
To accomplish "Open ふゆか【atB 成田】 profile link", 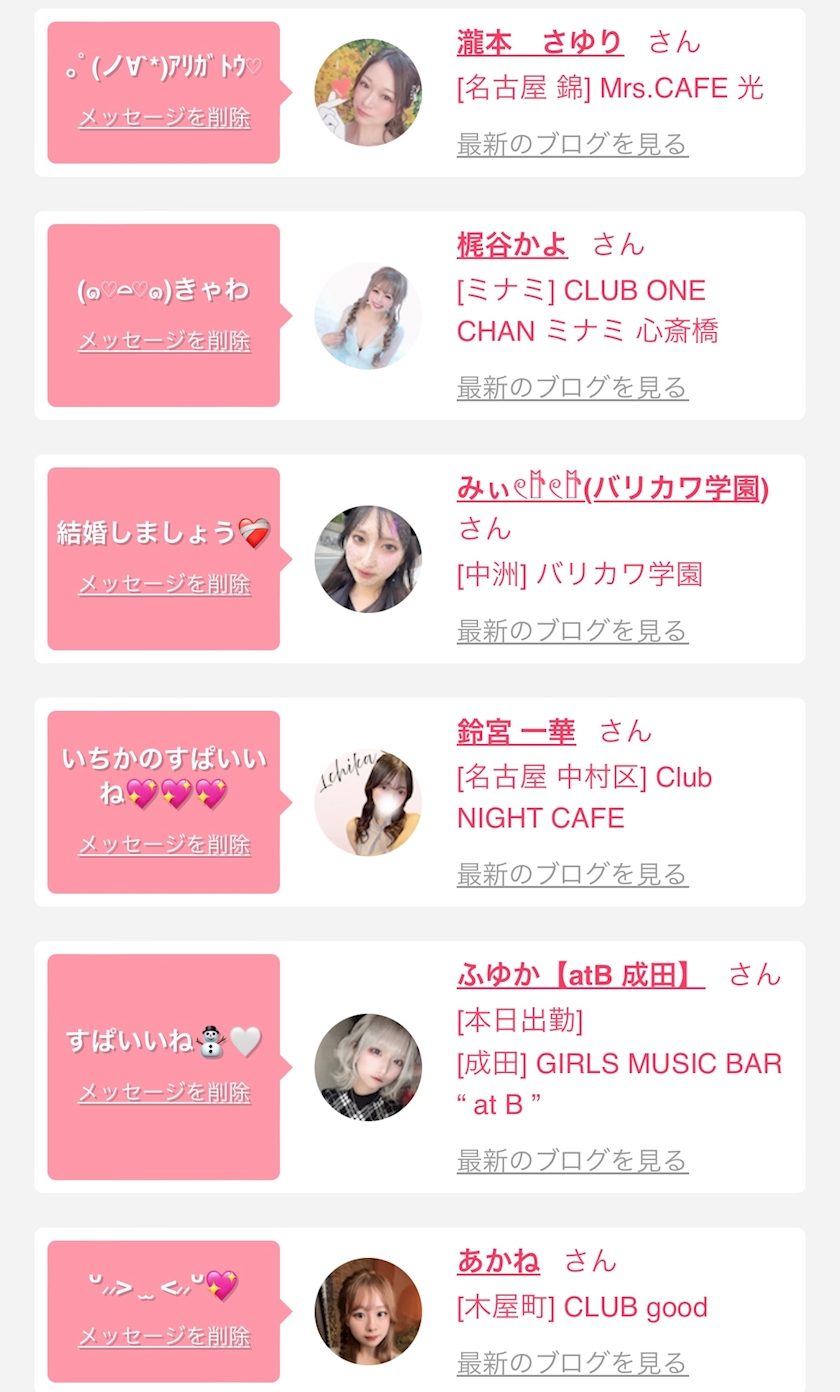I will (x=581, y=974).
